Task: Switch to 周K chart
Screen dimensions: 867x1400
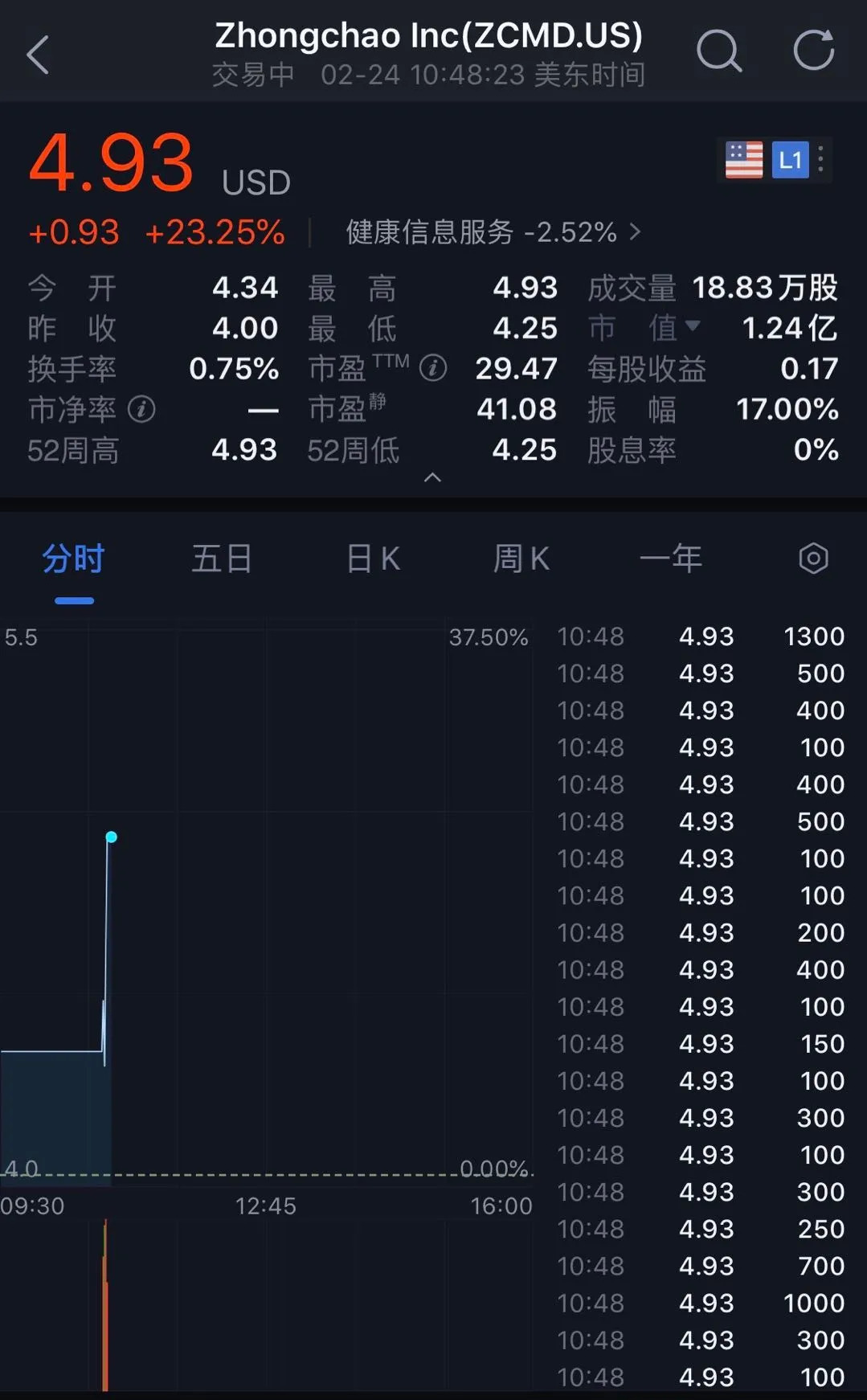Action: 521,559
